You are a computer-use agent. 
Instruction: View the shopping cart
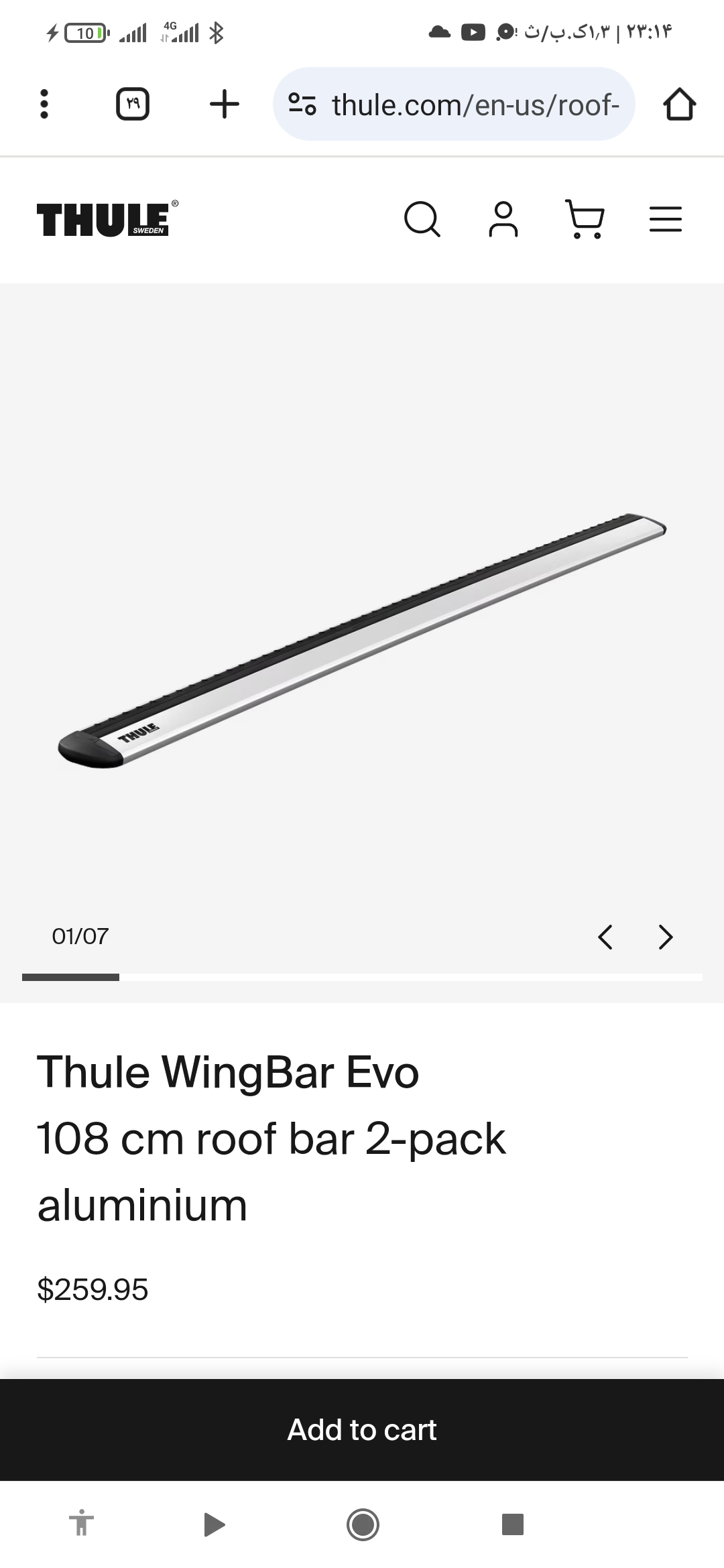click(x=585, y=219)
